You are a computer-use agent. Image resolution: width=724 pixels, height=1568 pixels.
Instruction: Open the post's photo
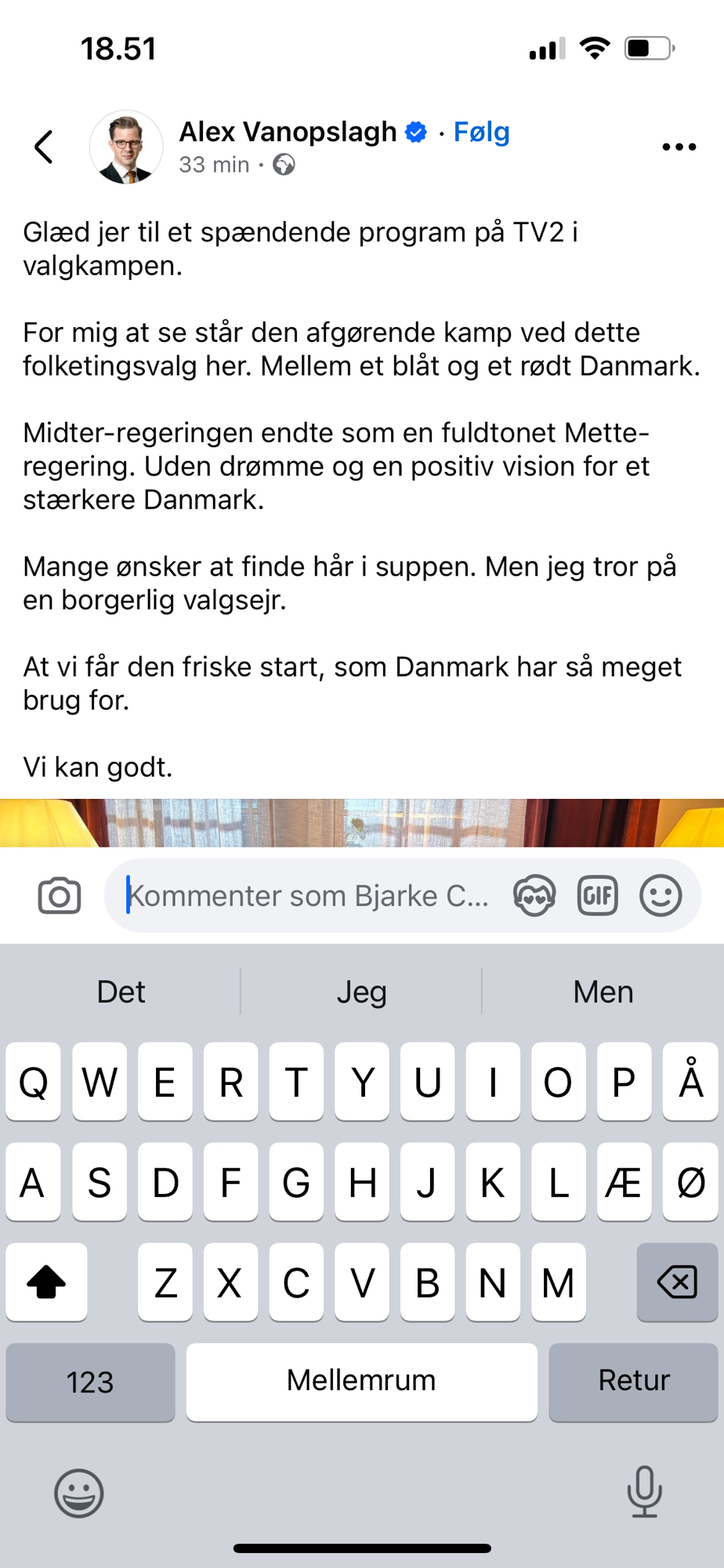(362, 822)
